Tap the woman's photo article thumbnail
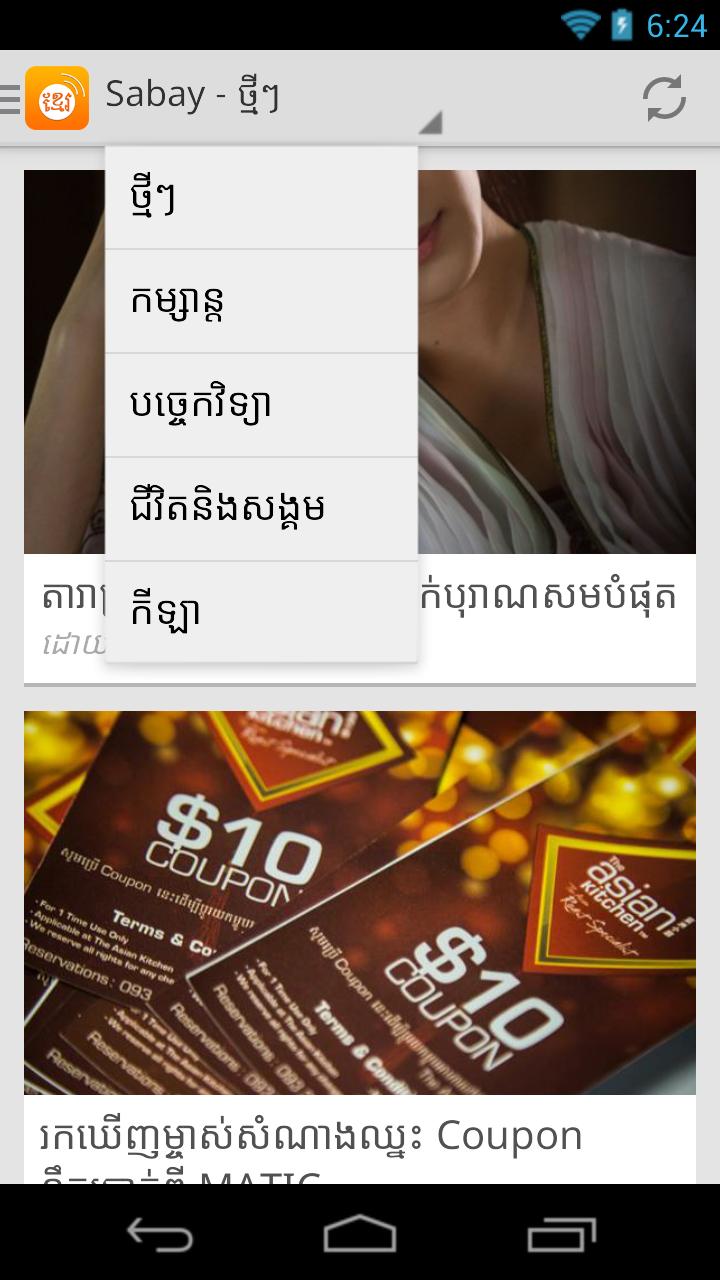720x1280 pixels. (560, 300)
